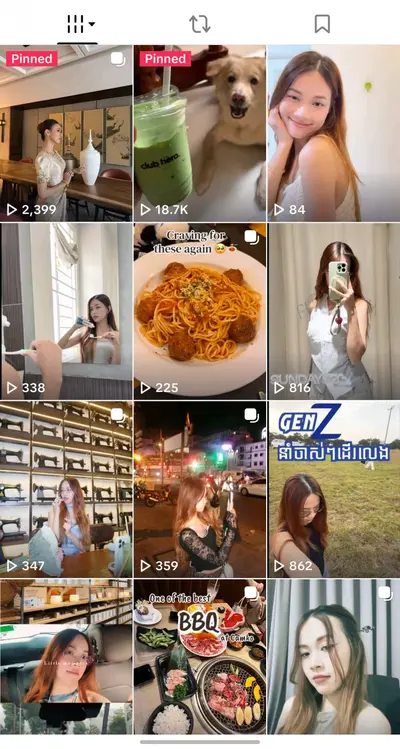
Task: Open the 'One of the best BBQ' post
Action: [200, 657]
